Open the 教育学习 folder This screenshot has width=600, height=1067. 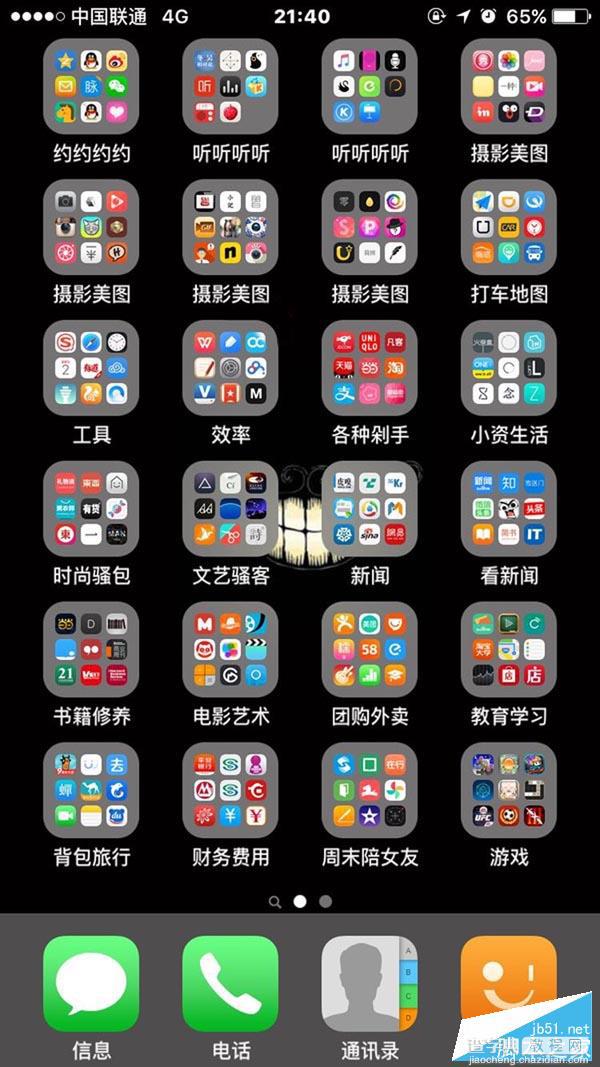point(509,650)
